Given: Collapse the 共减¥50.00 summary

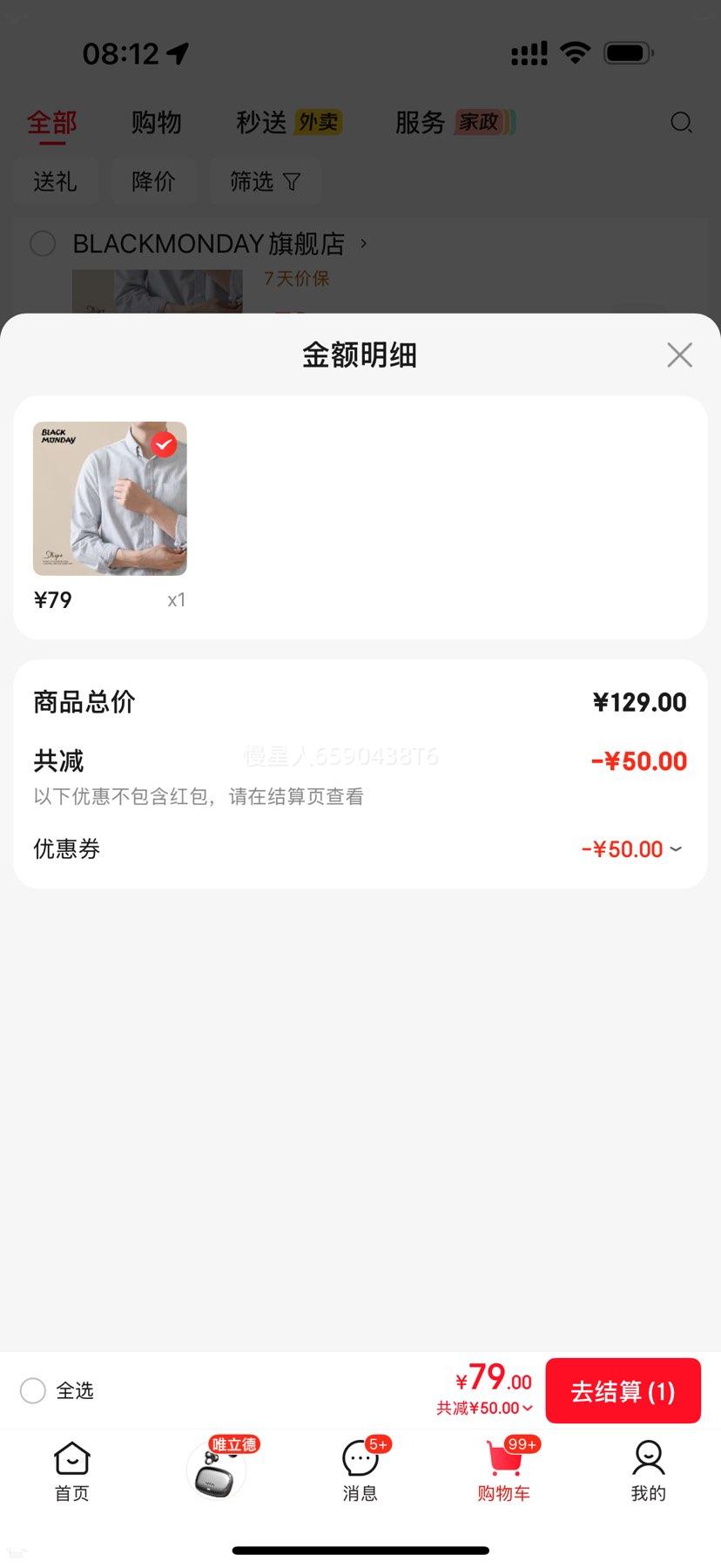Looking at the screenshot, I should (485, 1408).
